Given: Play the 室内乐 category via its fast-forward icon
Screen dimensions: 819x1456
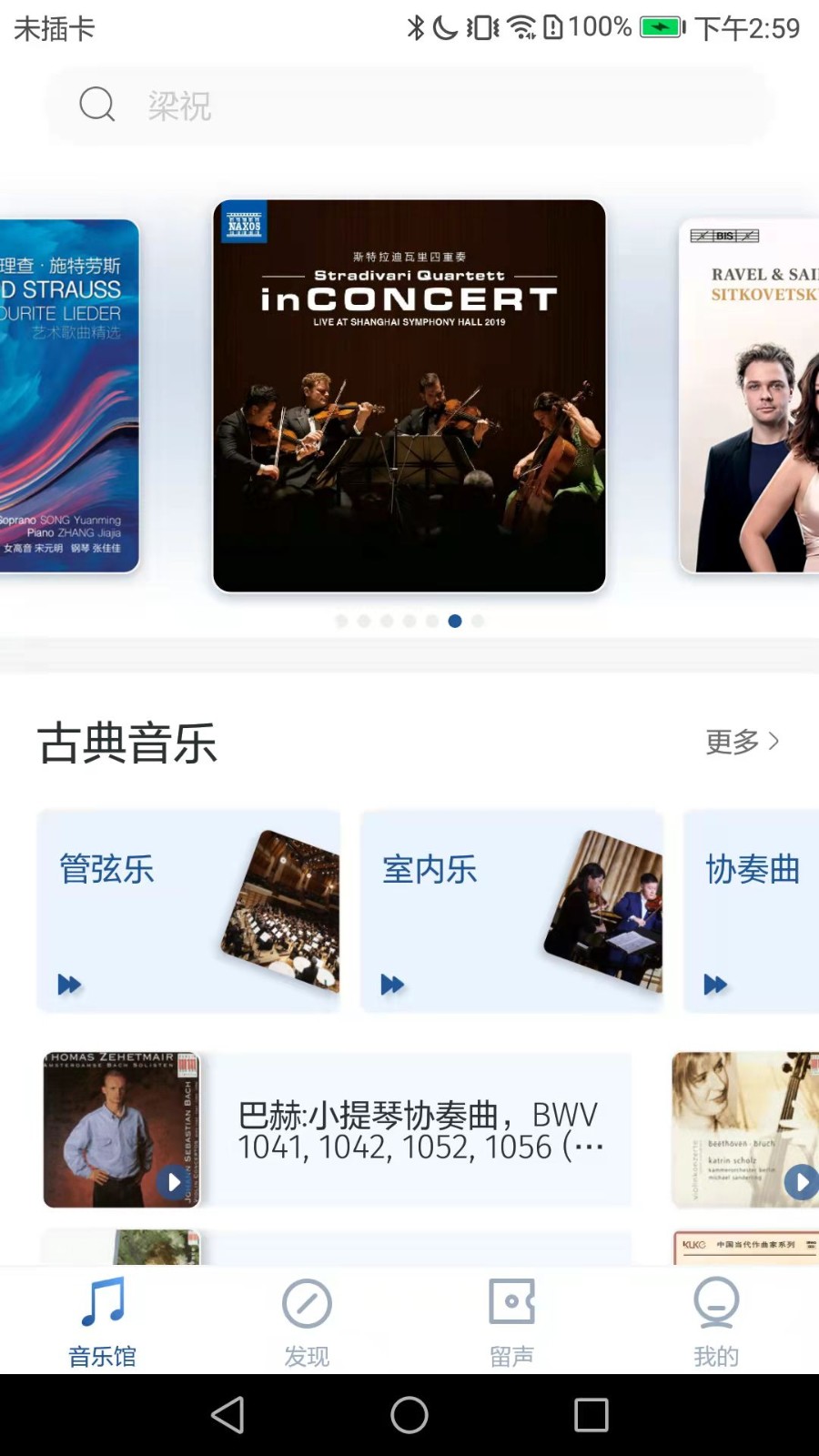Looking at the screenshot, I should [x=391, y=984].
